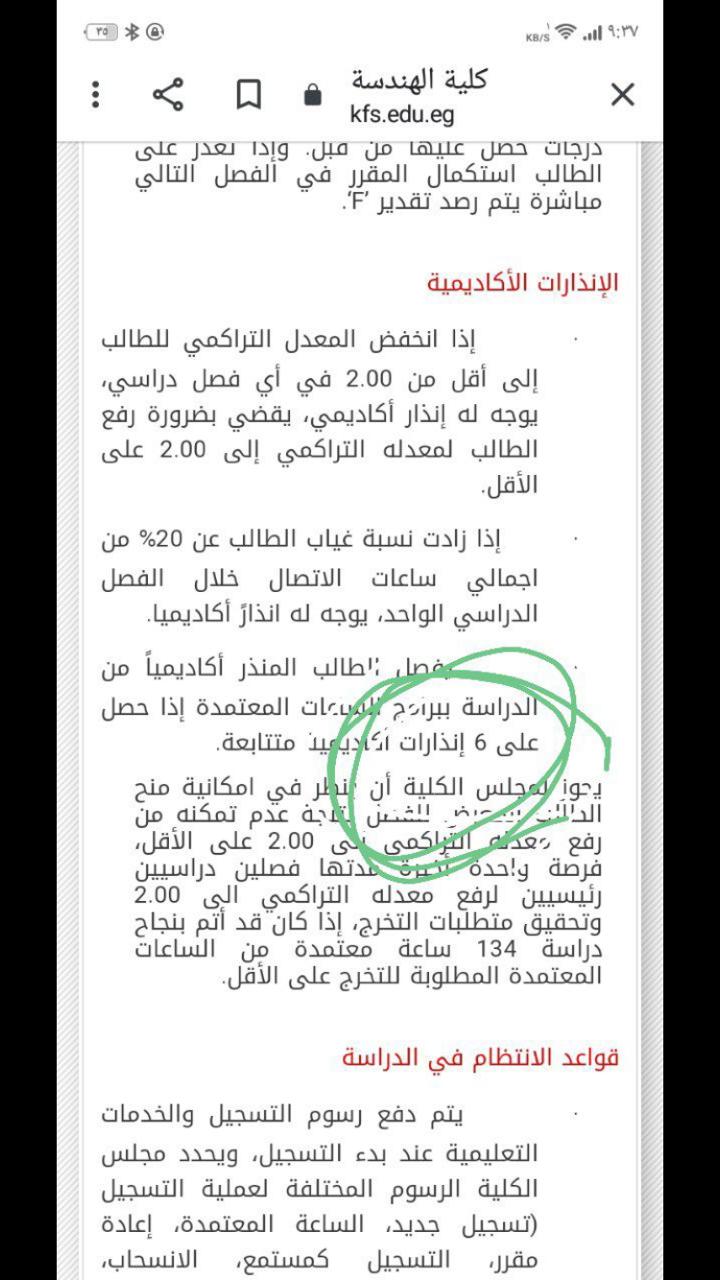Share this kfs.edu.eg page
The image size is (720, 1280).
[168, 95]
